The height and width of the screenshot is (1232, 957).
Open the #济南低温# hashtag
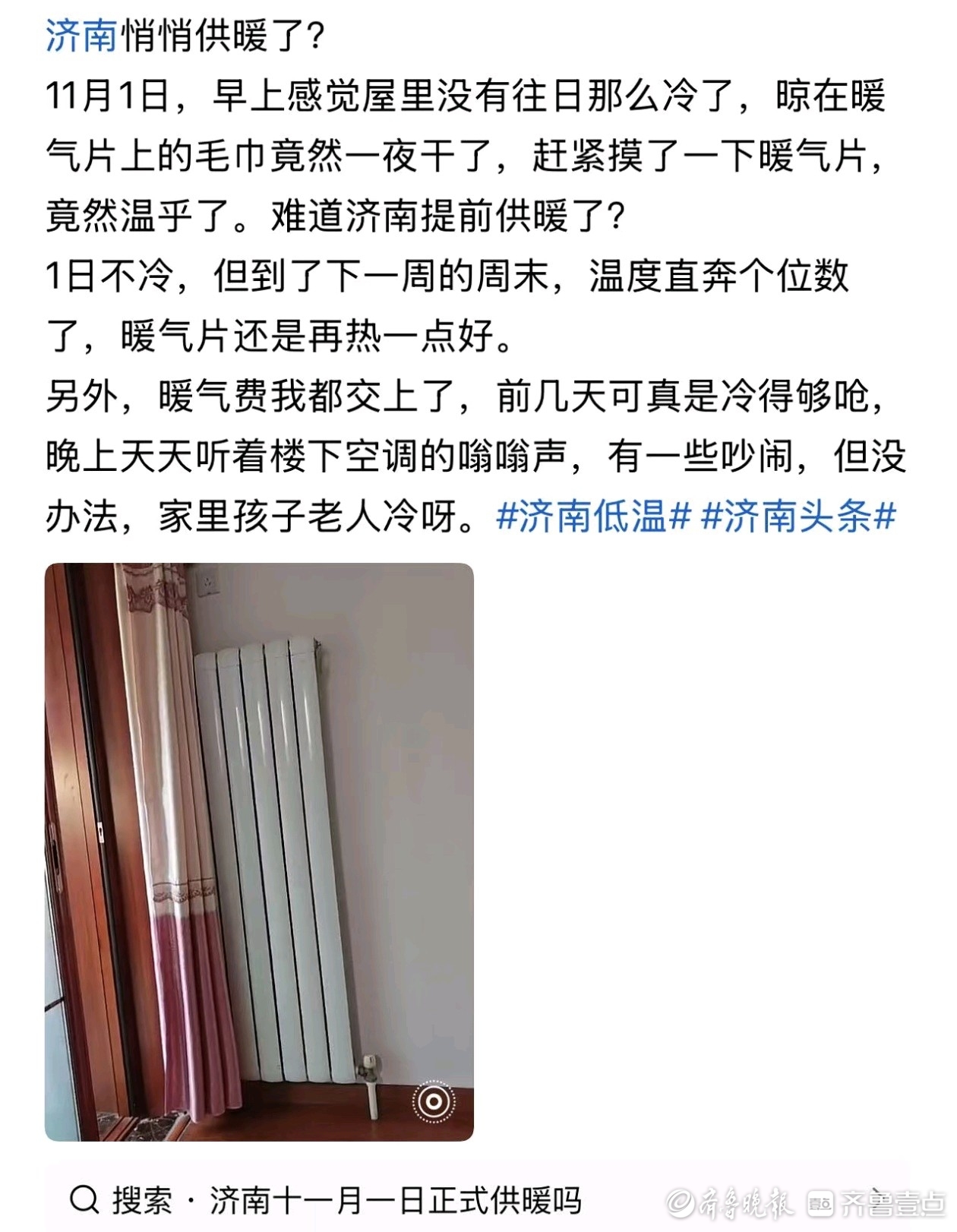click(x=592, y=518)
